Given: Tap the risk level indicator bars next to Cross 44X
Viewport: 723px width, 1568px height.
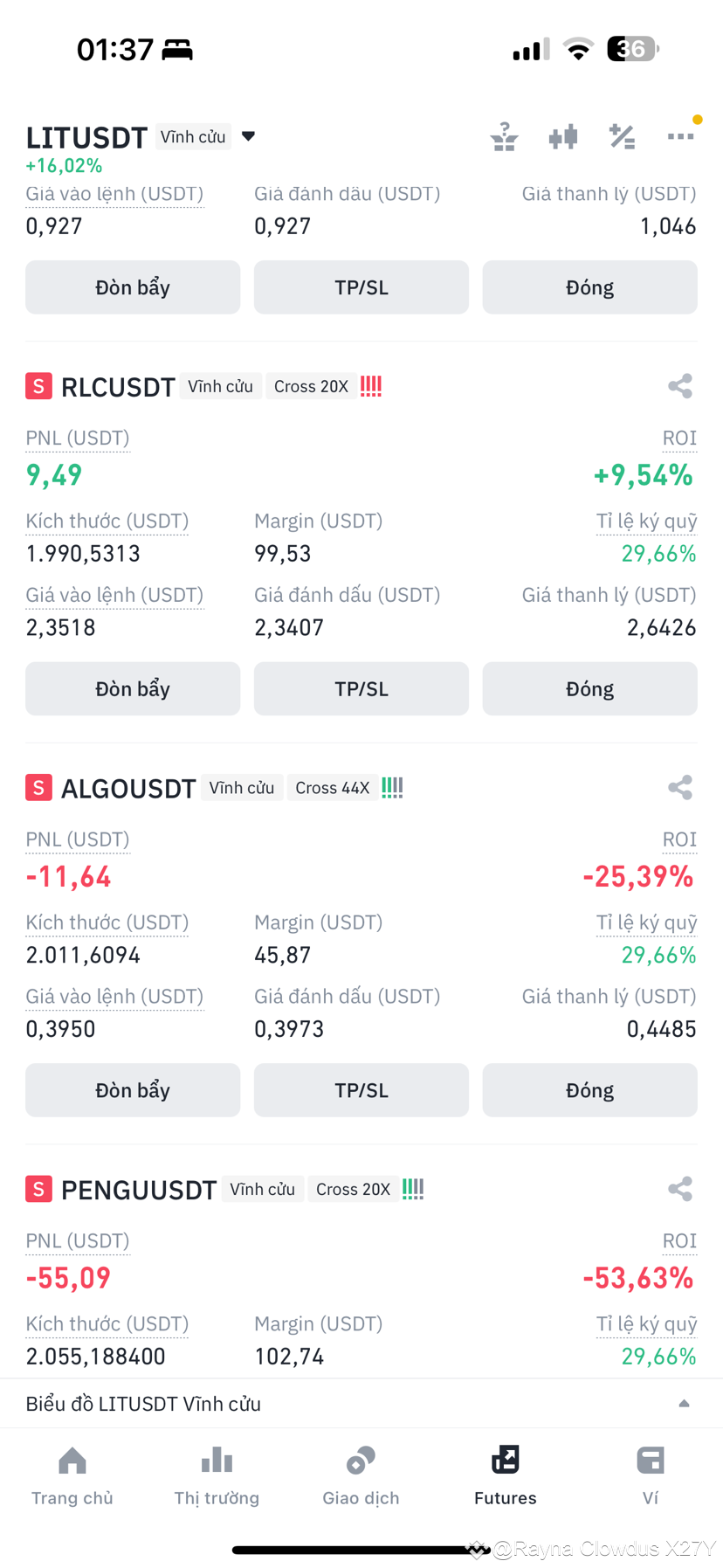Looking at the screenshot, I should point(391,787).
